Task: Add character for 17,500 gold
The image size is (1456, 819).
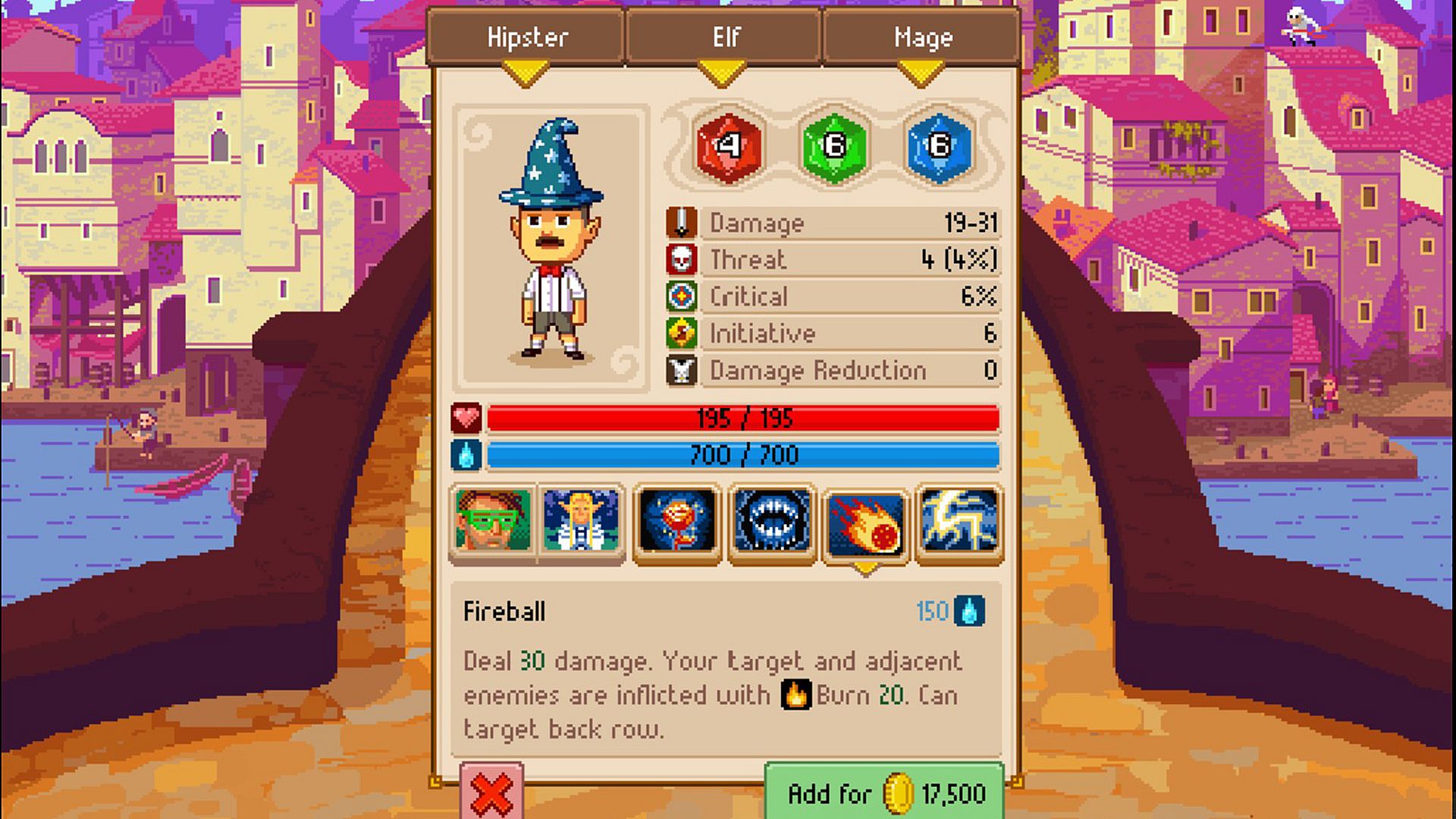Action: point(885,793)
